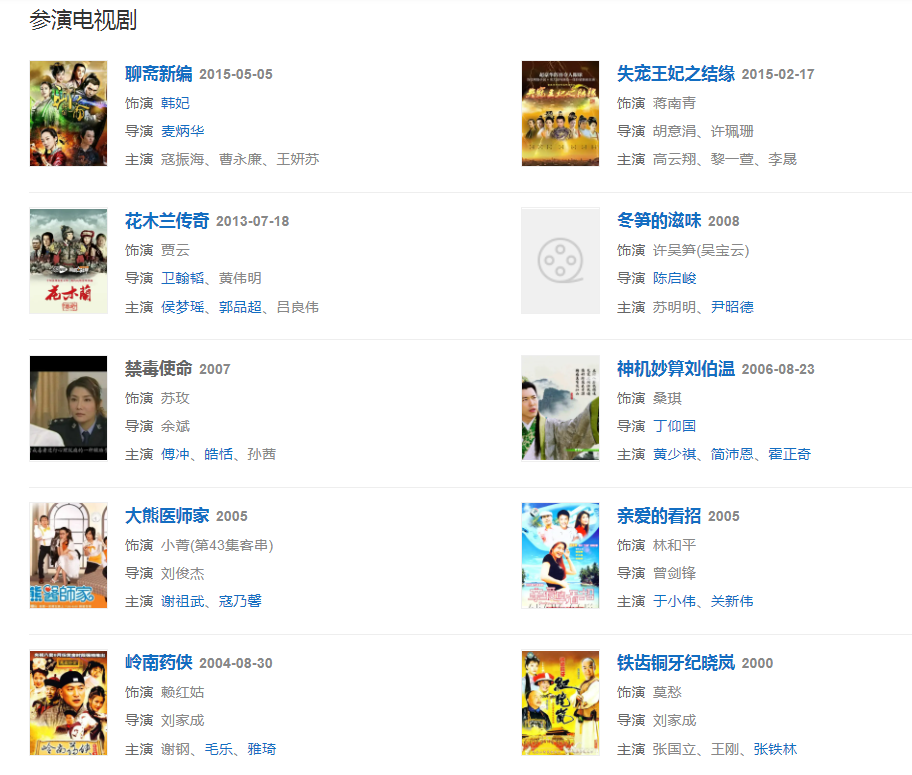
Task: Open the 花木兰传奇 title link
Action: pyautogui.click(x=166, y=221)
